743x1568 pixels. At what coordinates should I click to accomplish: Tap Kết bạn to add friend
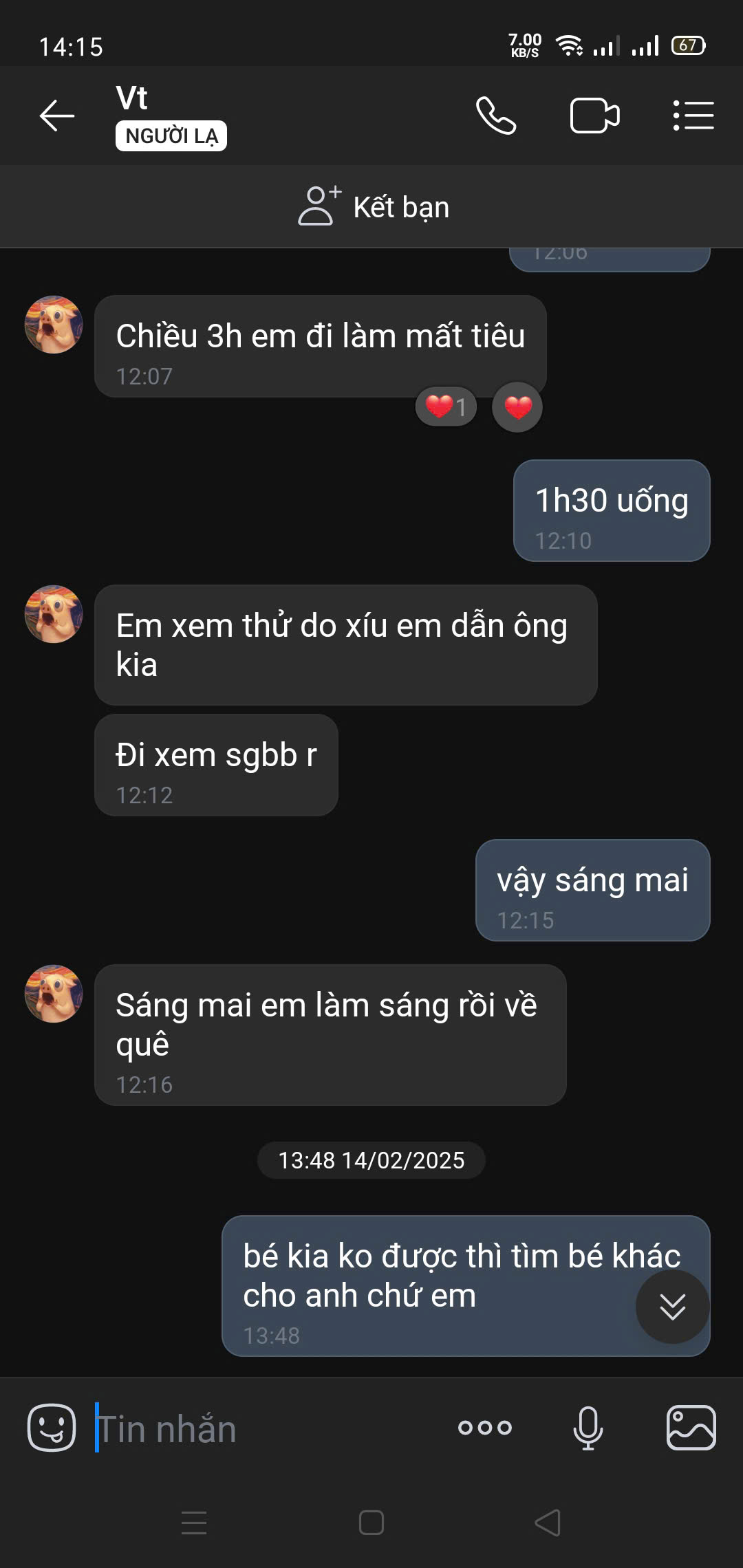374,207
